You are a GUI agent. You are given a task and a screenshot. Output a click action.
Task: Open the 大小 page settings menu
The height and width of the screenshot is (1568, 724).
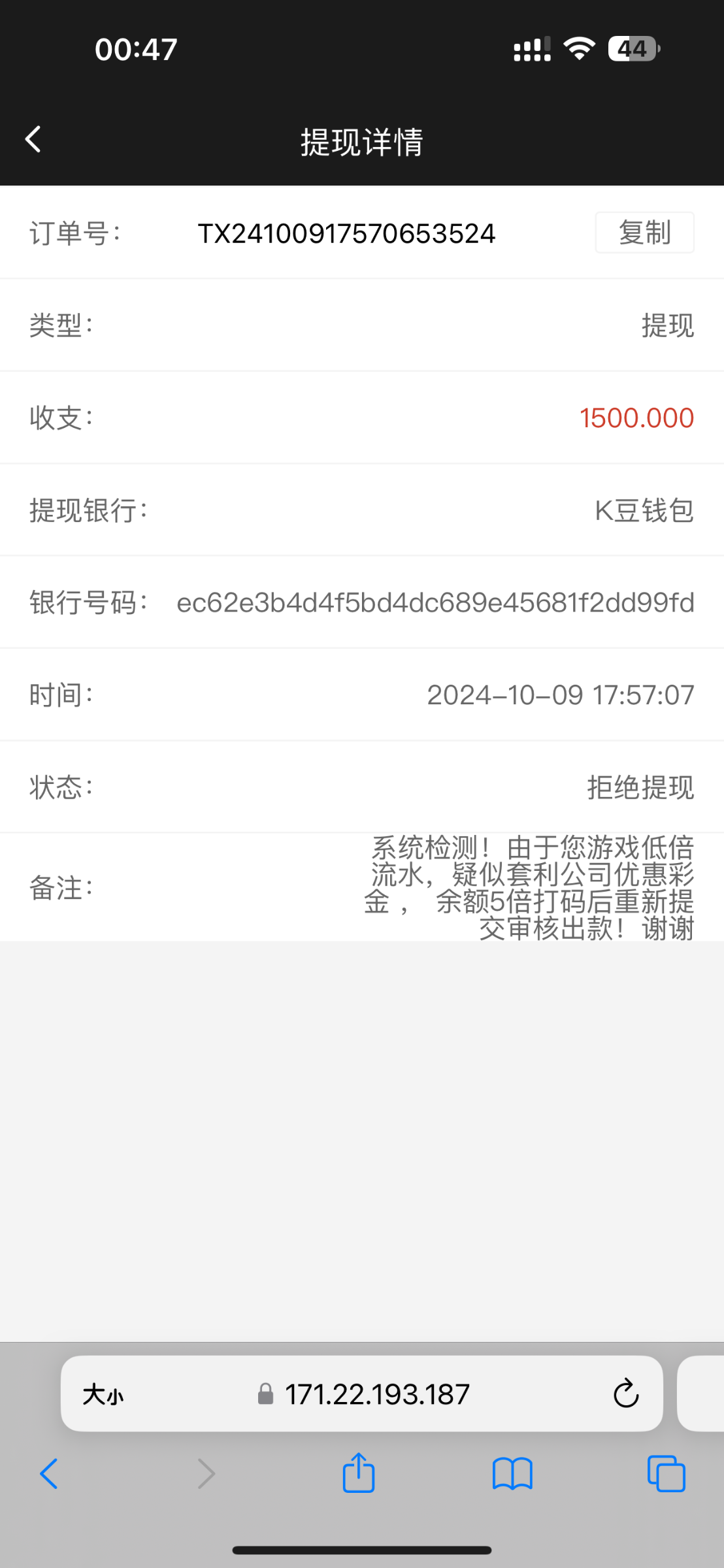click(x=103, y=1395)
